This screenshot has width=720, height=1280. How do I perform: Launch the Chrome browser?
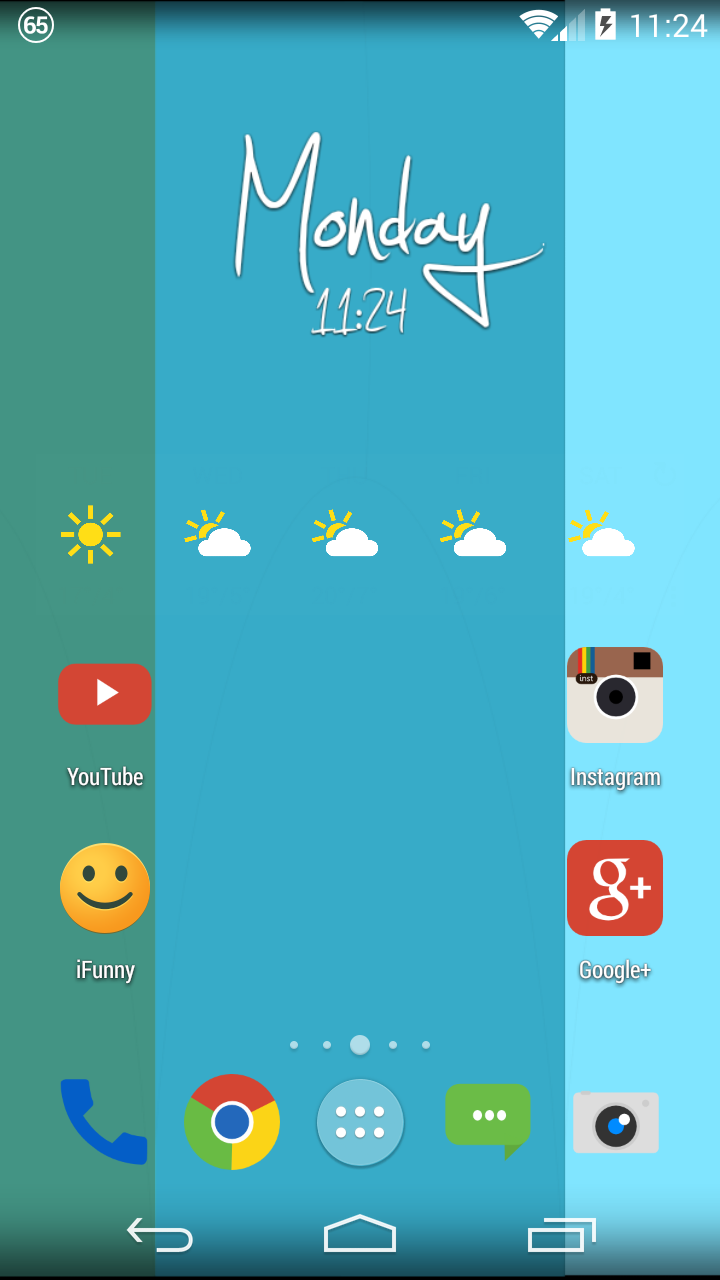232,1122
